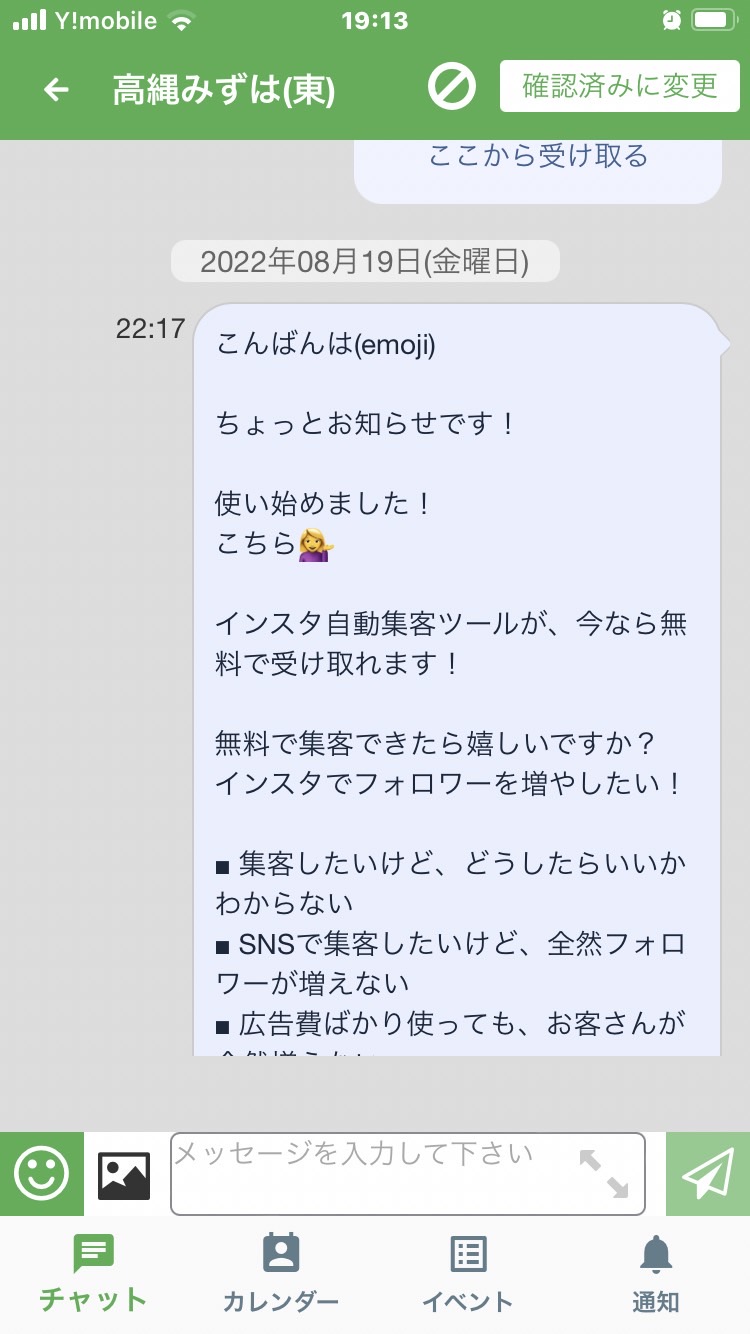This screenshot has height=1334, width=750.
Task: Switch to the イベント tab
Action: click(468, 1273)
